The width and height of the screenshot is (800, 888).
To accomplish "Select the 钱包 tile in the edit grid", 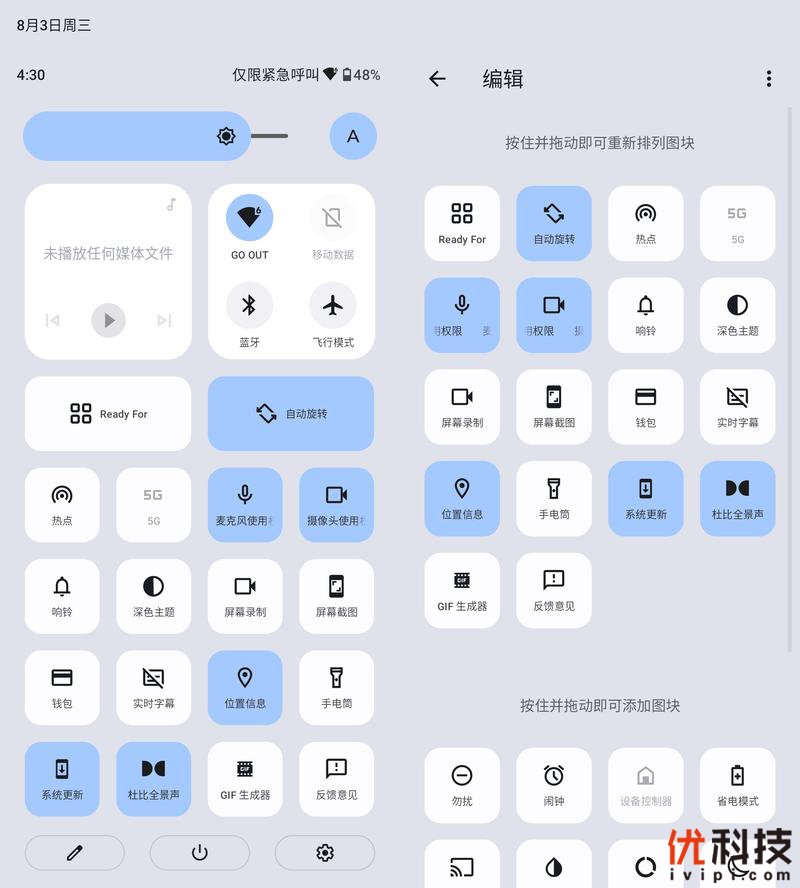I will coord(646,407).
